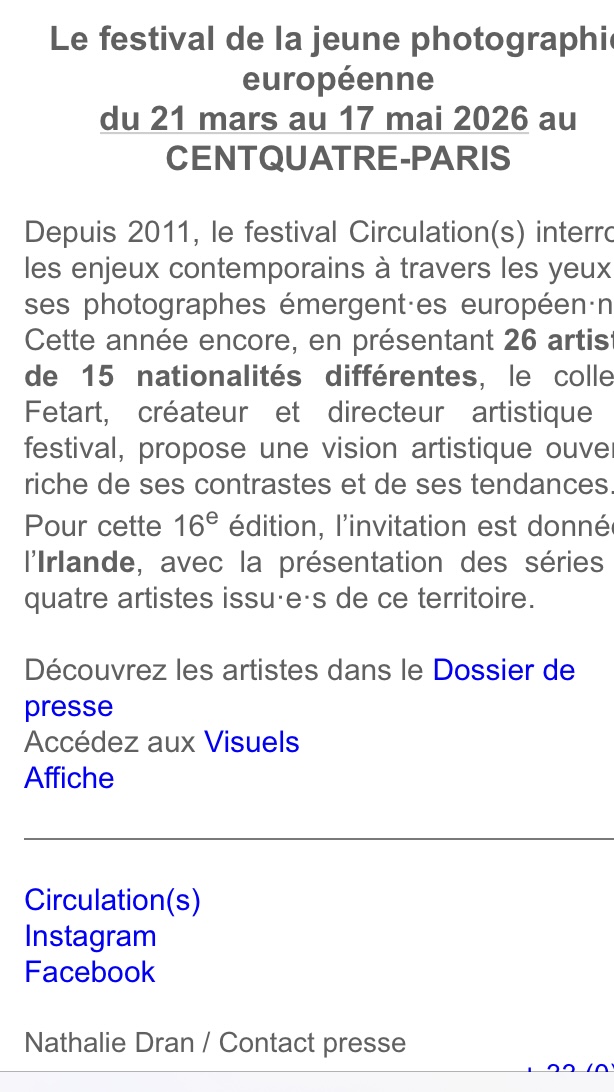Screen dimensions: 614x1092
Task: Open the Dossier de presse link
Action: click(503, 670)
